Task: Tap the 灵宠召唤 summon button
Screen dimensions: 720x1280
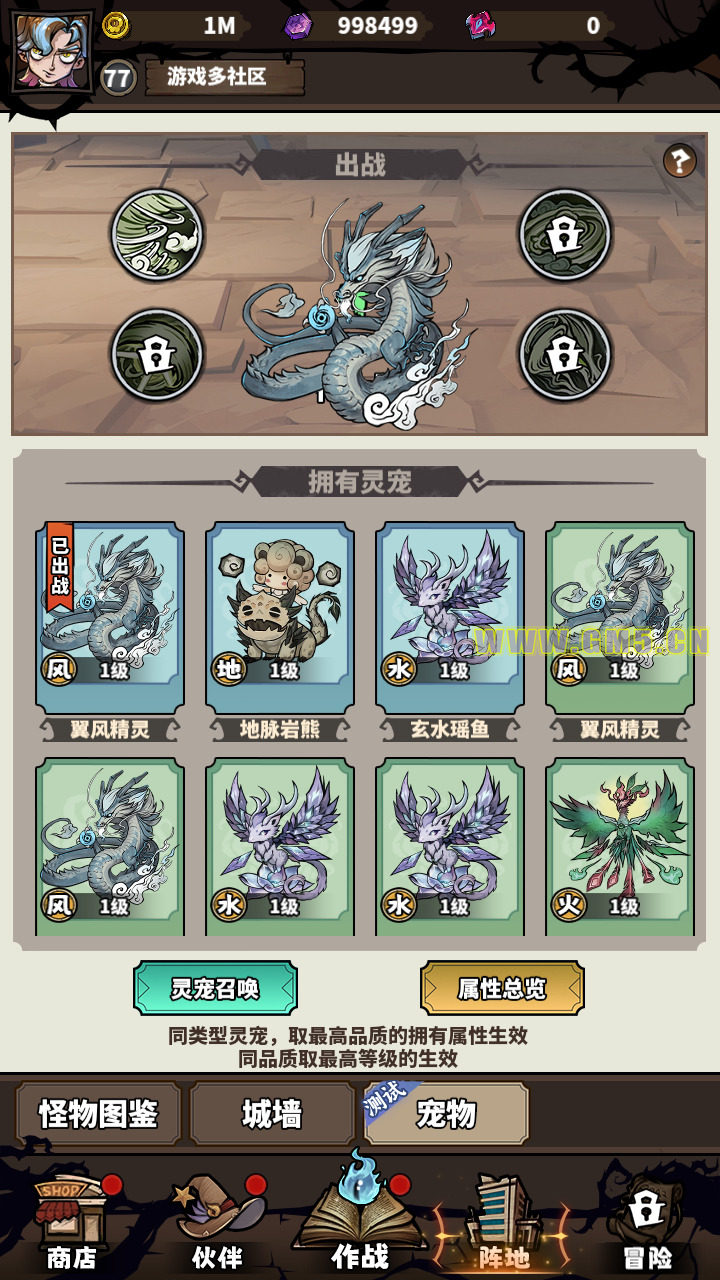Action: [x=215, y=988]
